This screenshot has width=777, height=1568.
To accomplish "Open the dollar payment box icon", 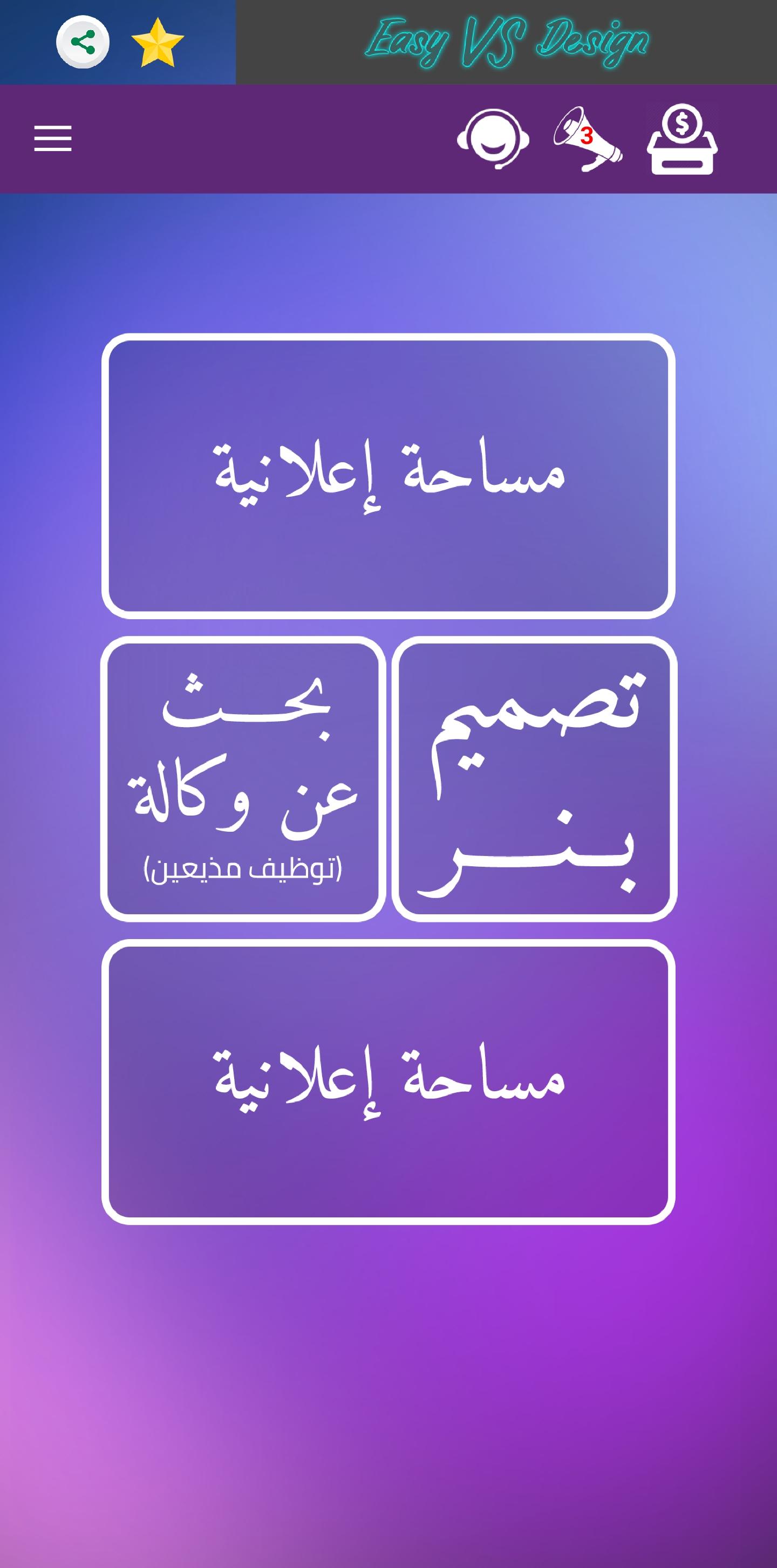I will click(682, 139).
